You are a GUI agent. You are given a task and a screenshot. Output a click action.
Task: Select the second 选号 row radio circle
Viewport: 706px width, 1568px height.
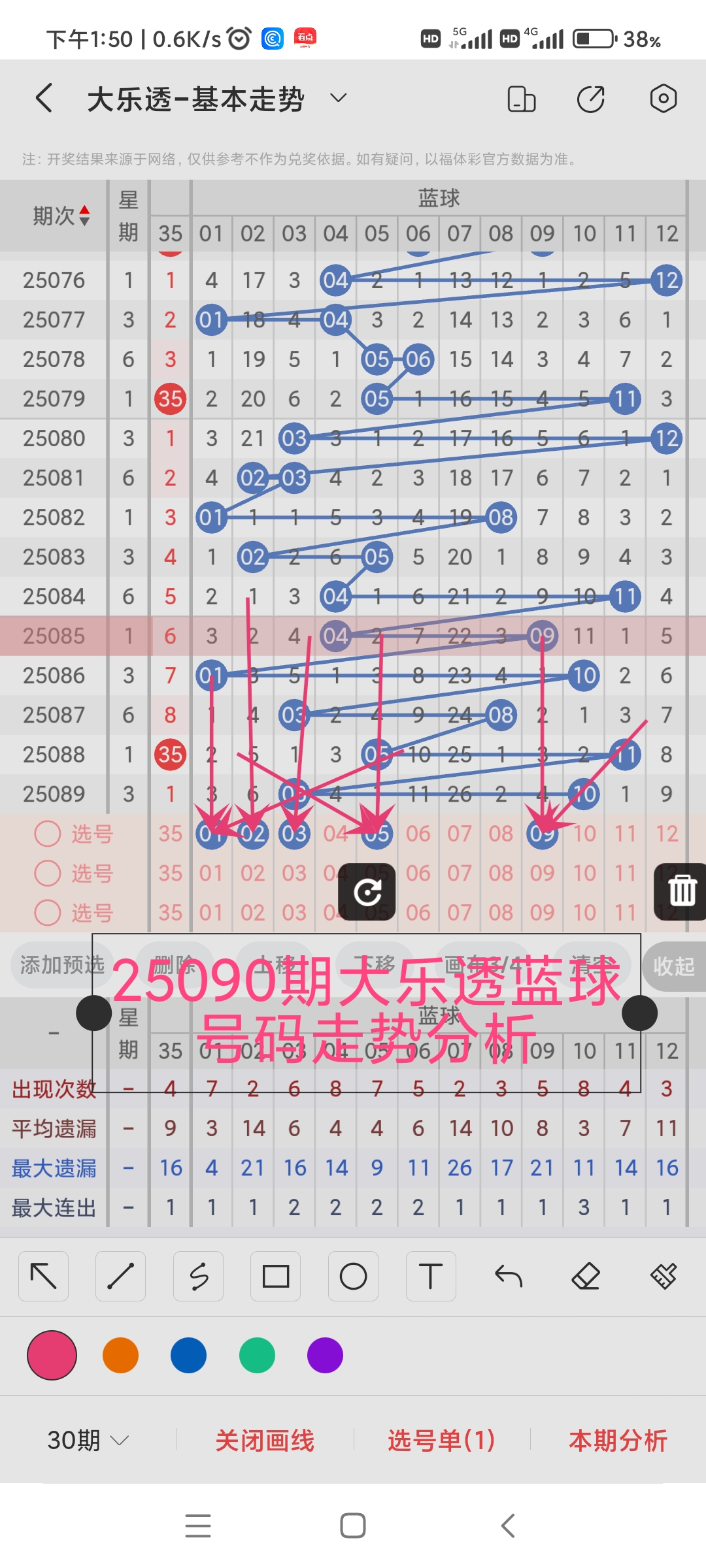[x=47, y=874]
